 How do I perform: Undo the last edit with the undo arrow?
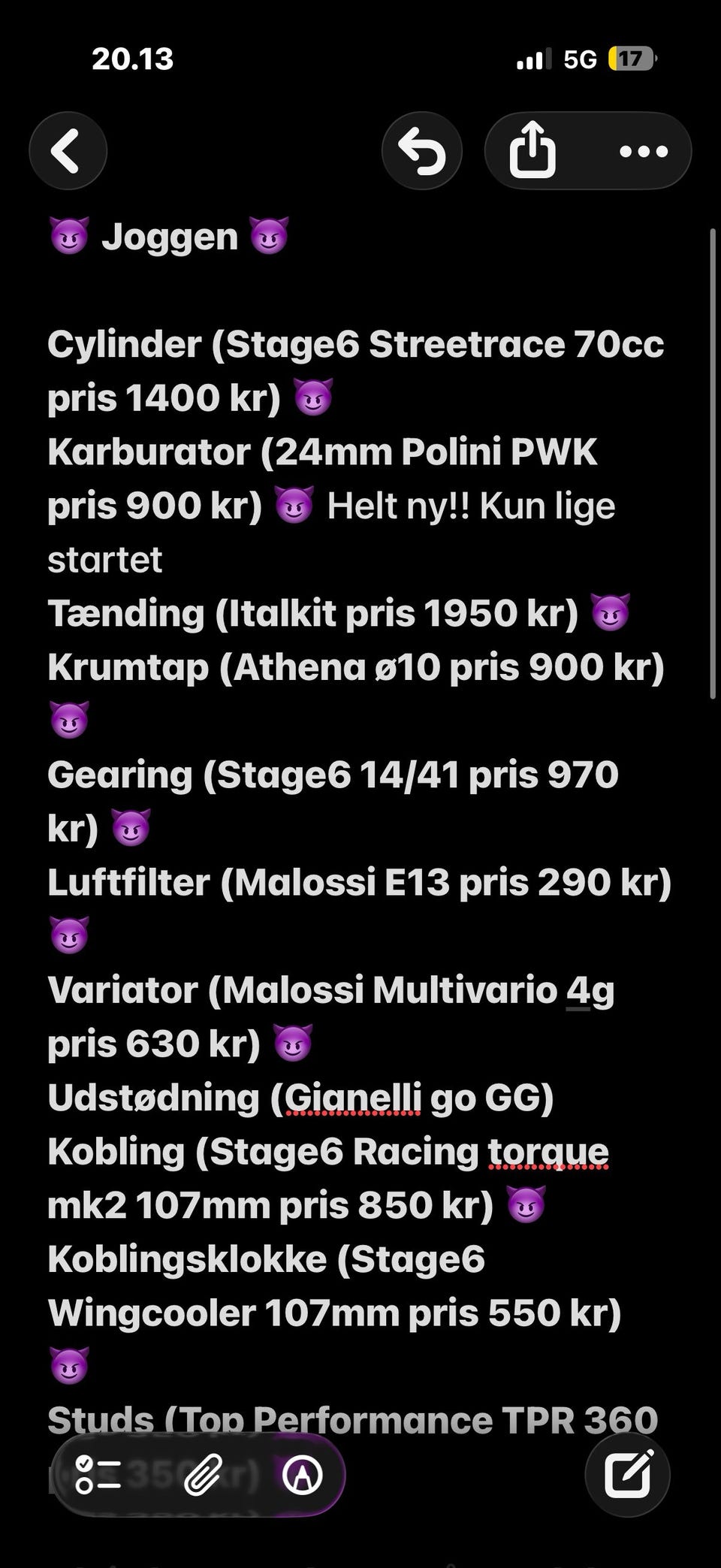point(421,150)
